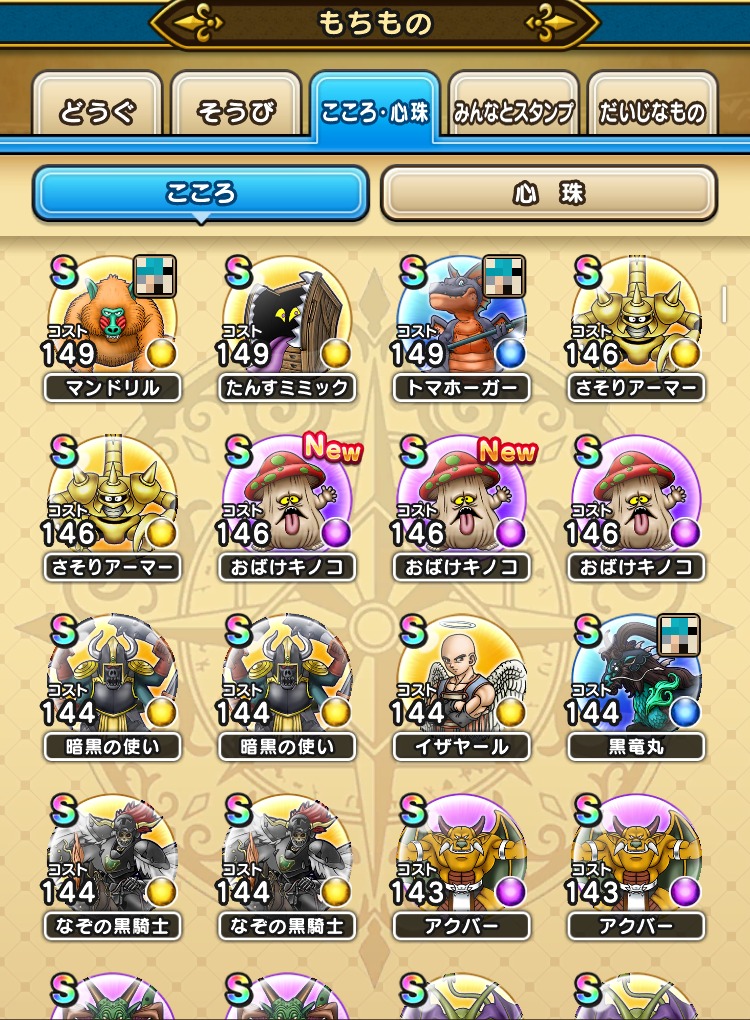Switch to the そうび tab
This screenshot has height=1020, width=750.
[x=236, y=110]
